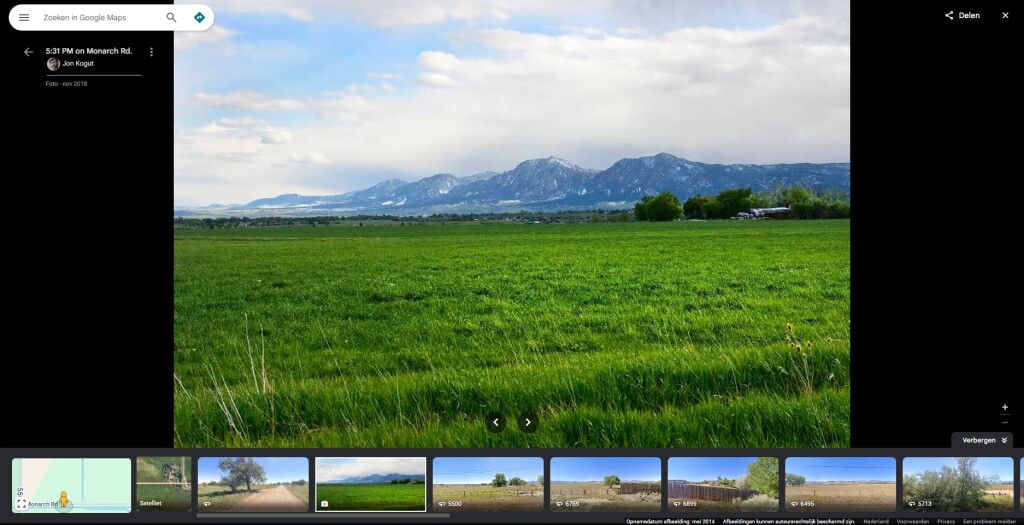Hide the thumbnail strip with Verbergen
The height and width of the screenshot is (525, 1024).
984,440
